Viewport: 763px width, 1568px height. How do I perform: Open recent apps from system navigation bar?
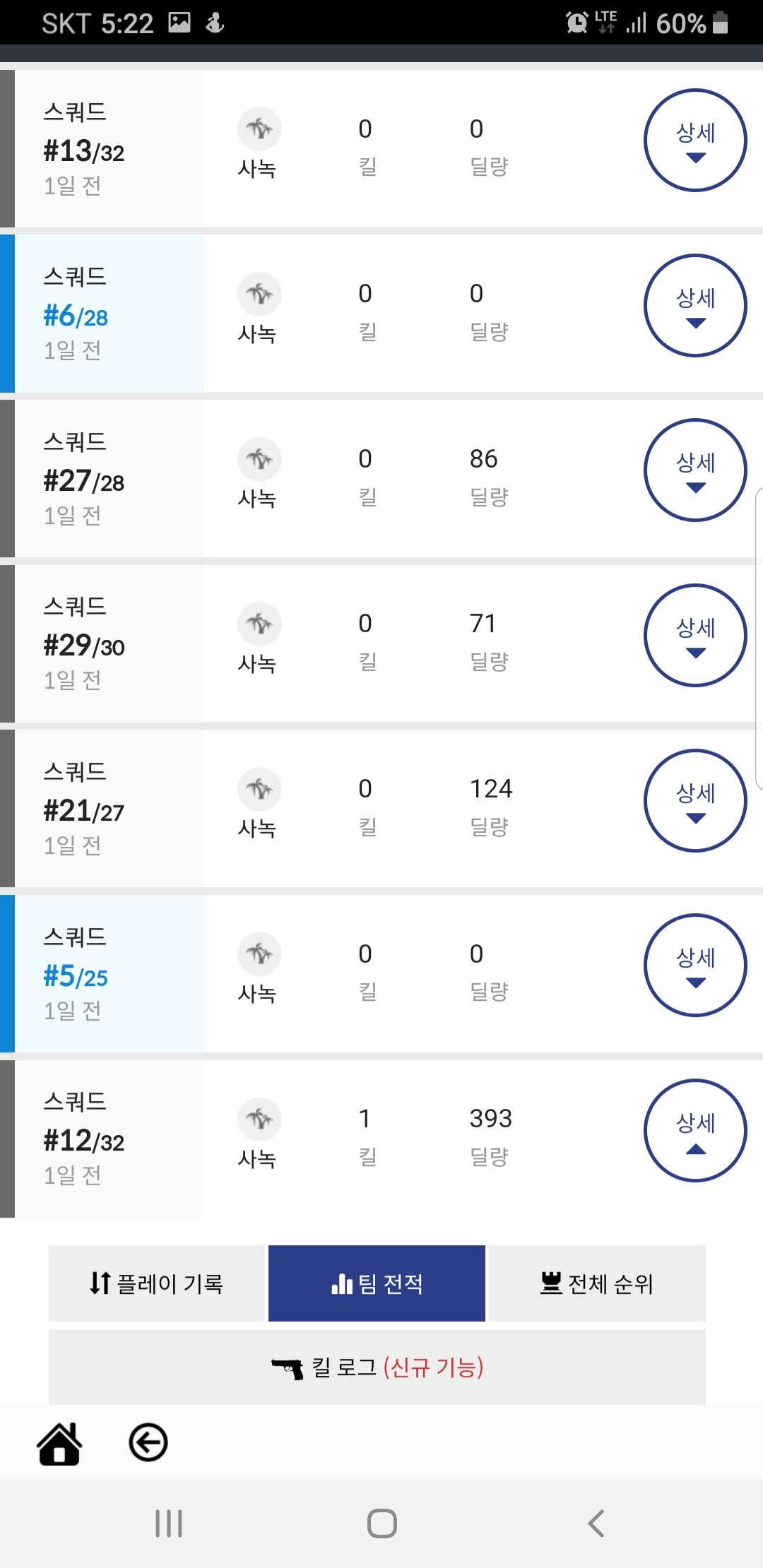[169, 1524]
